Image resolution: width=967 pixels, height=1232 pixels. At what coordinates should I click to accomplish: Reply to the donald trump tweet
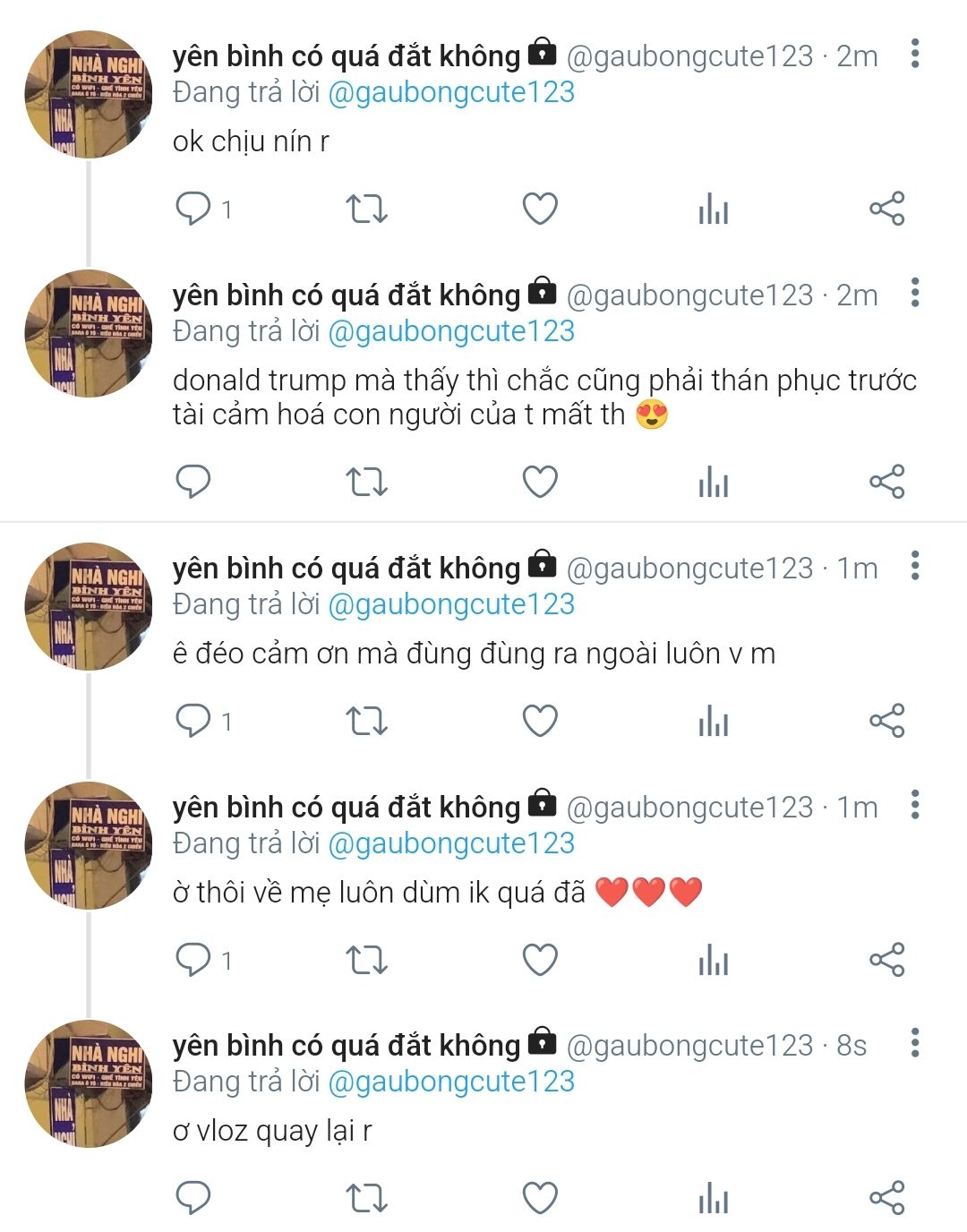point(193,482)
